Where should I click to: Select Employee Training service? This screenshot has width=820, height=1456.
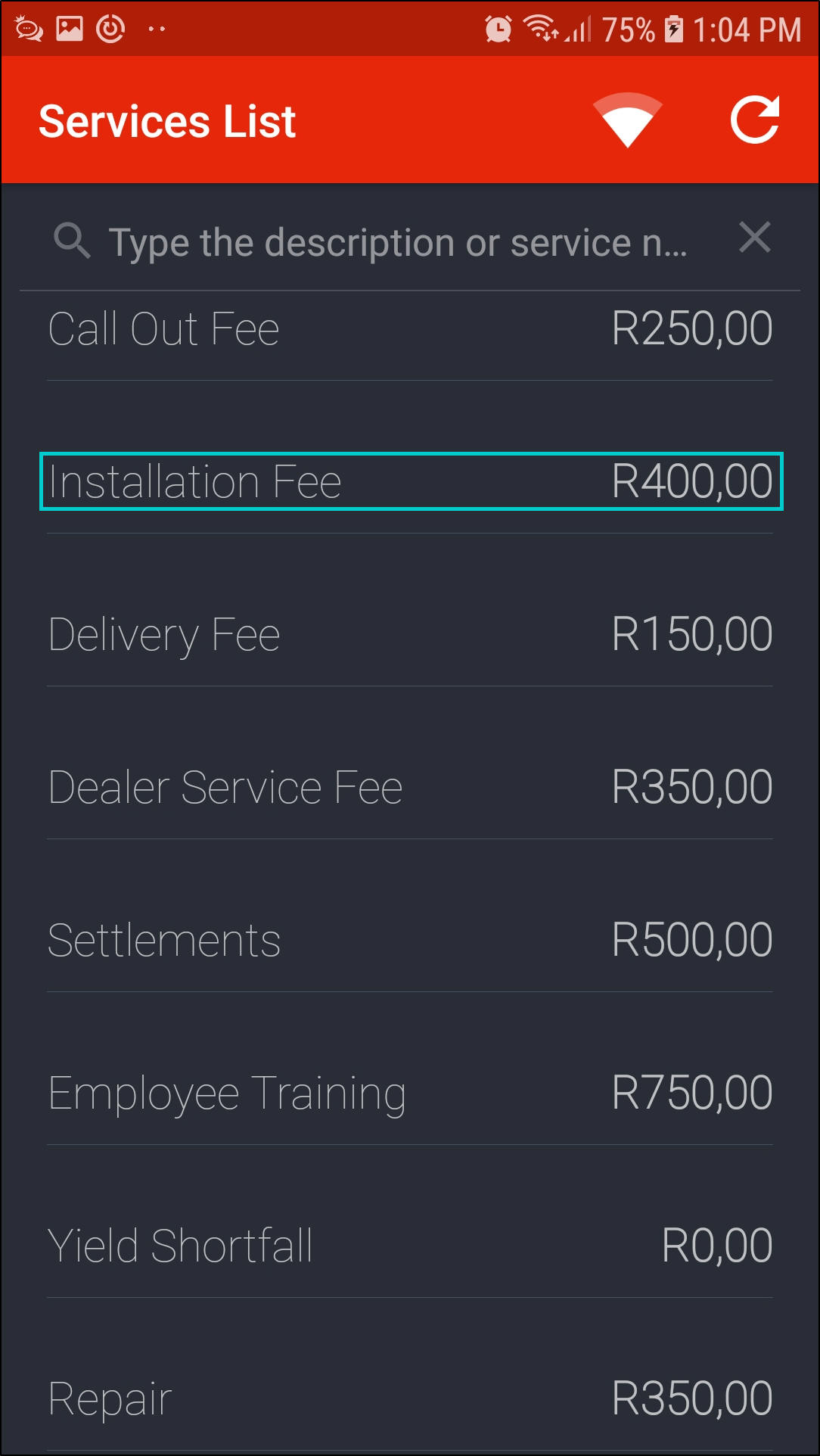click(x=410, y=1093)
